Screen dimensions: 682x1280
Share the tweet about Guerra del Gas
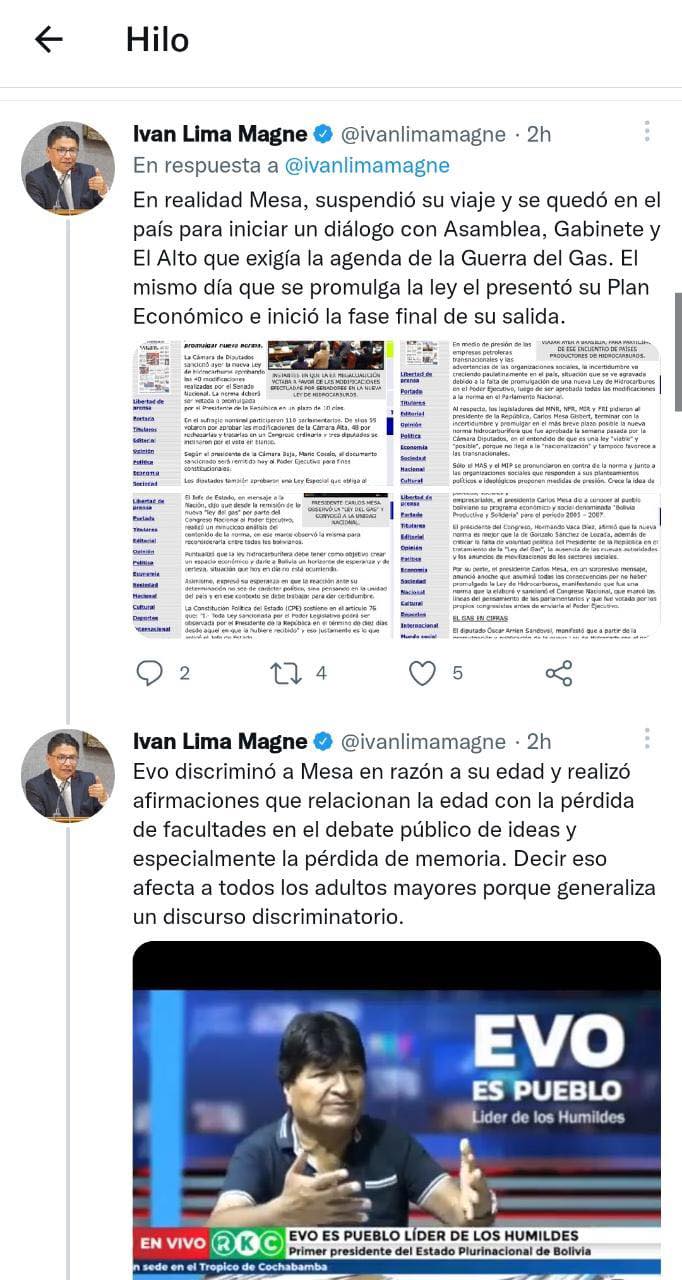pyautogui.click(x=559, y=673)
